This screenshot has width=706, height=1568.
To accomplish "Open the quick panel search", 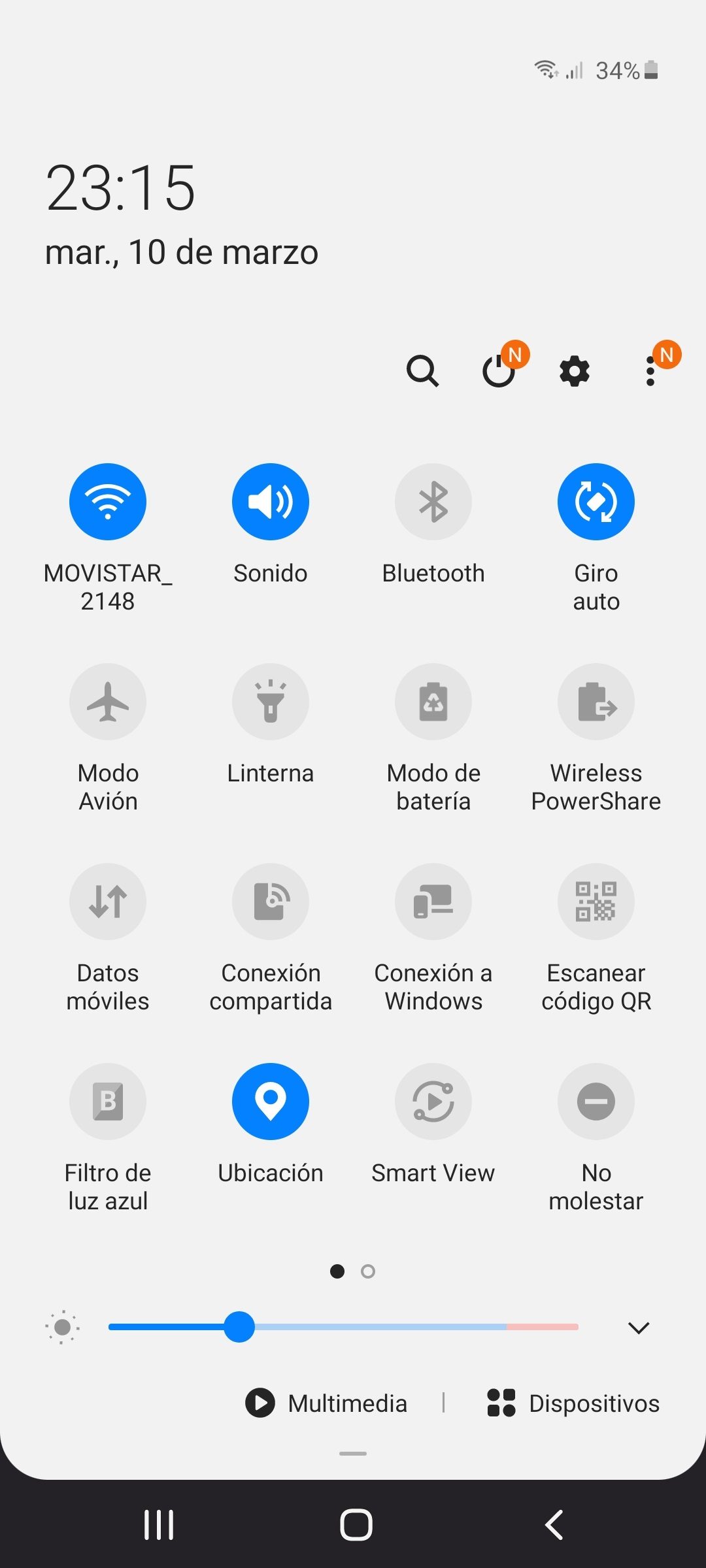I will (422, 371).
